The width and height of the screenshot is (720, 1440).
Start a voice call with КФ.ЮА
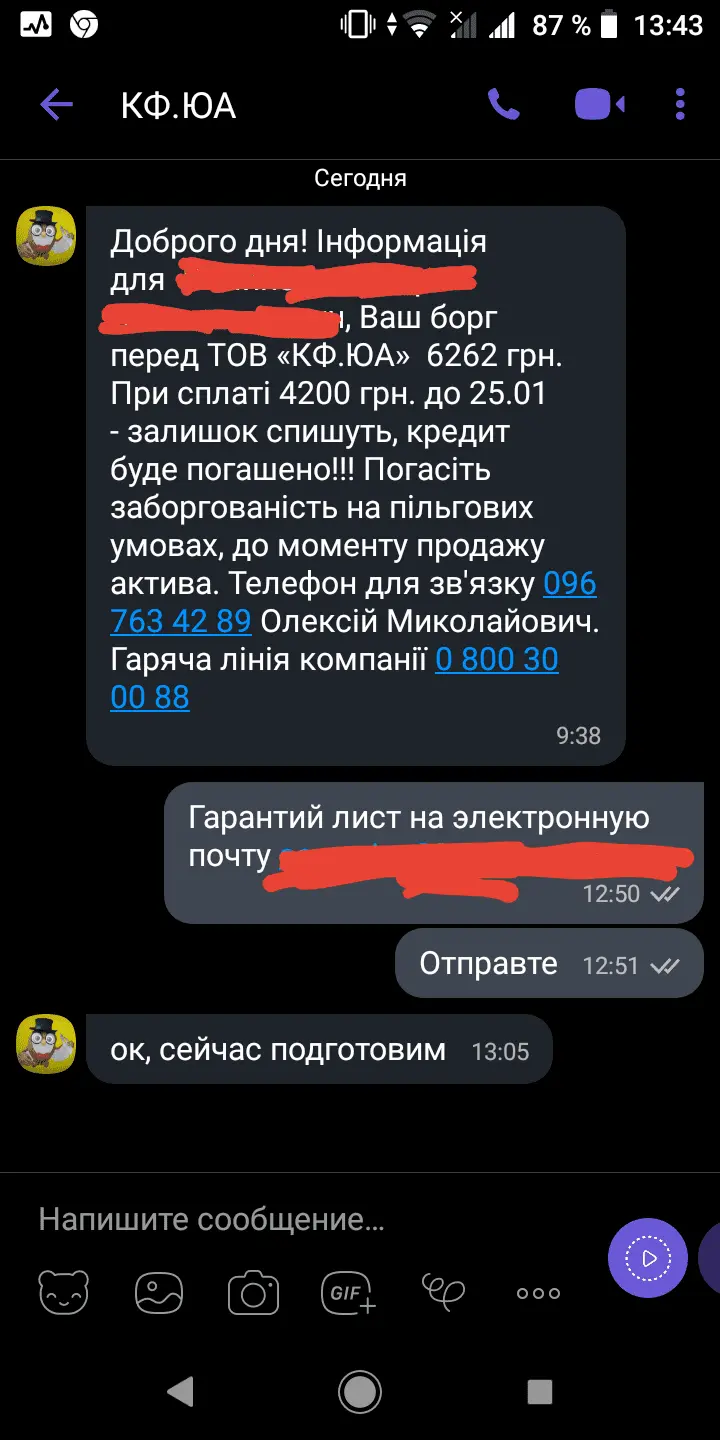coord(503,104)
